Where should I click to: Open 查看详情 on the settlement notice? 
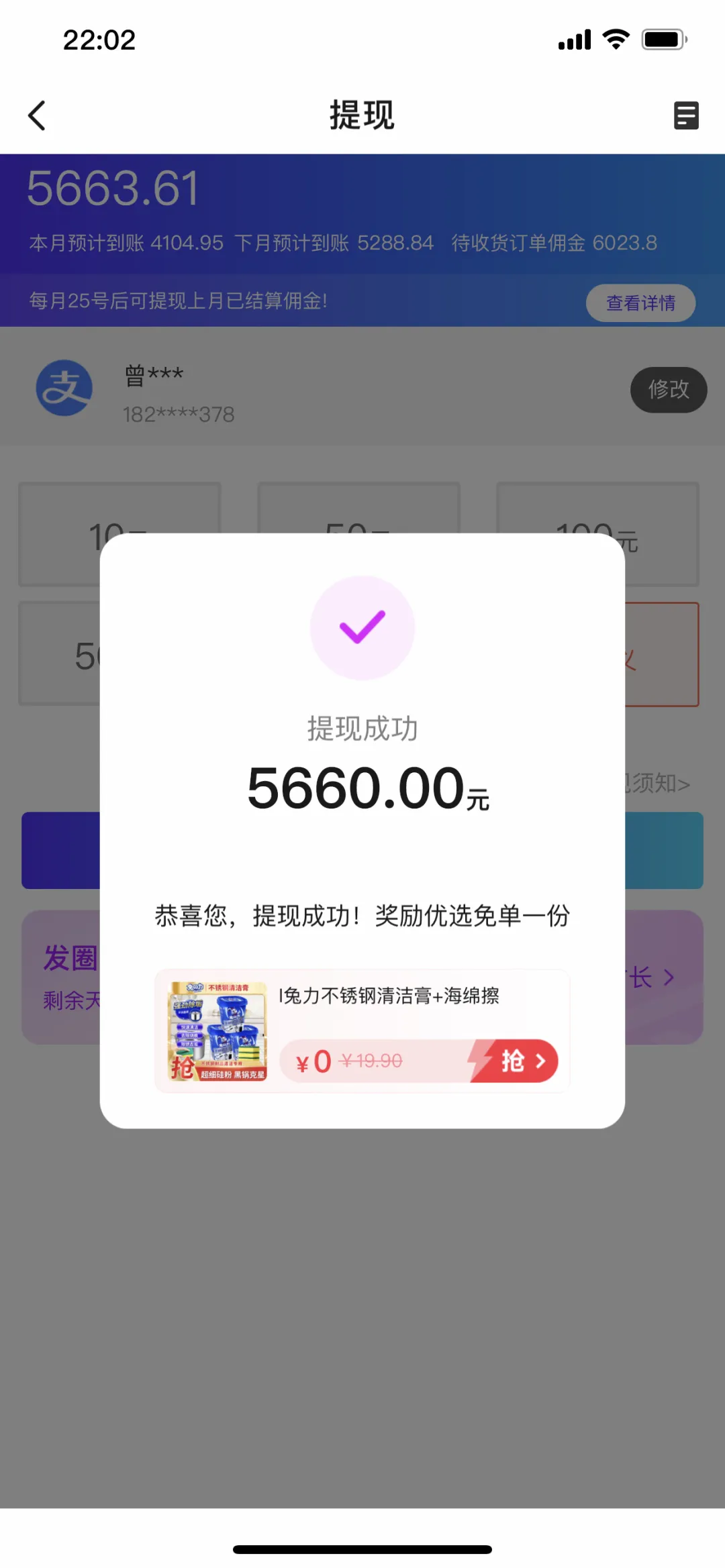pos(640,303)
